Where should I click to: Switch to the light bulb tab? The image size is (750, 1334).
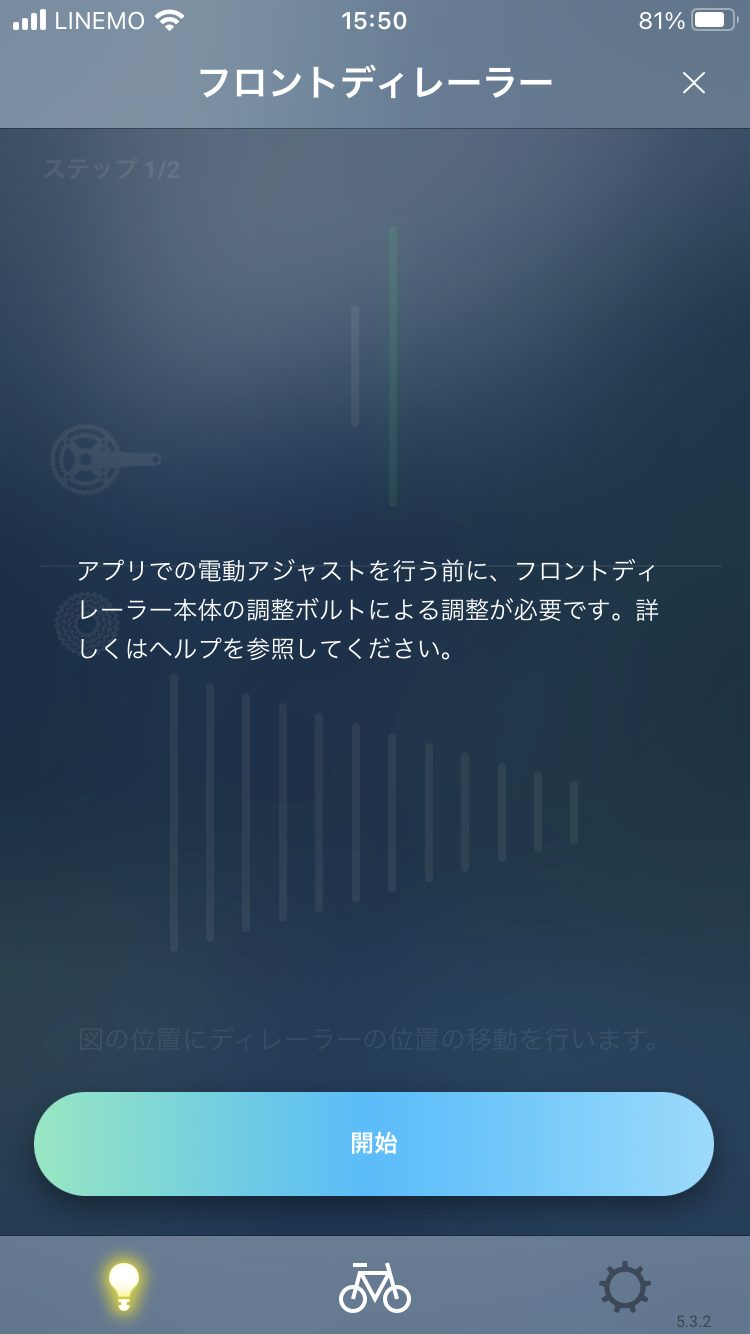pos(124,1286)
